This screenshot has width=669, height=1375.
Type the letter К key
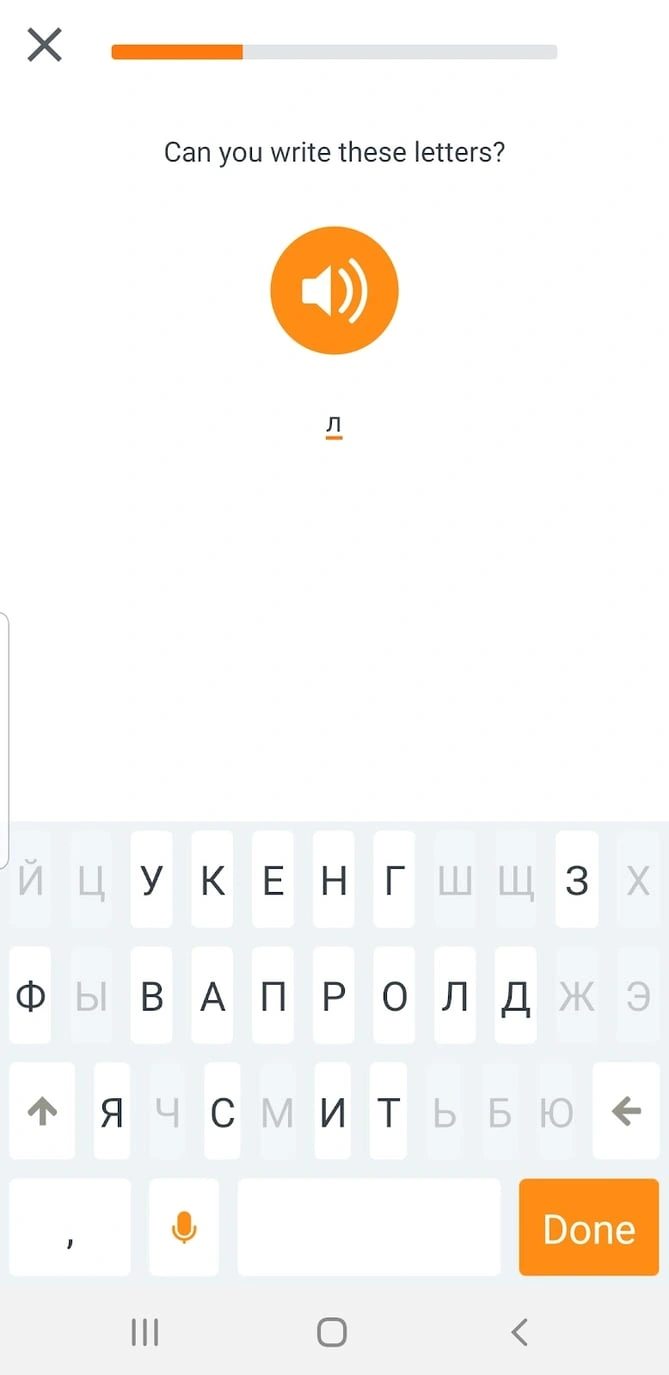(212, 880)
